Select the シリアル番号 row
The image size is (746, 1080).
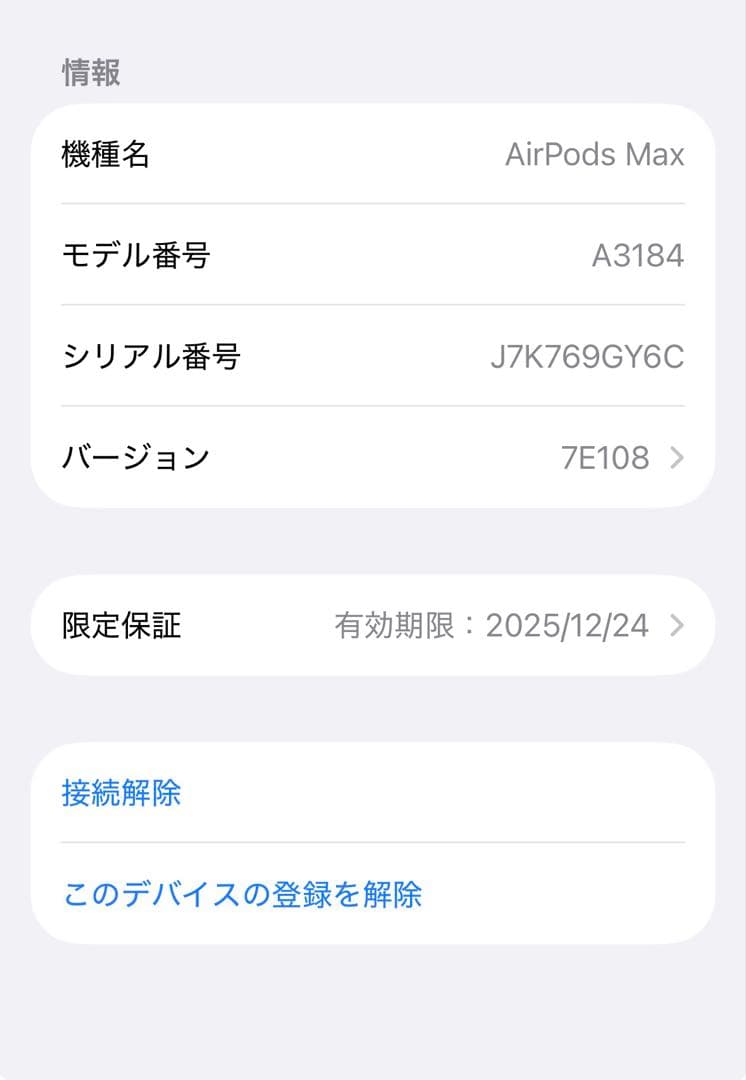coord(373,356)
